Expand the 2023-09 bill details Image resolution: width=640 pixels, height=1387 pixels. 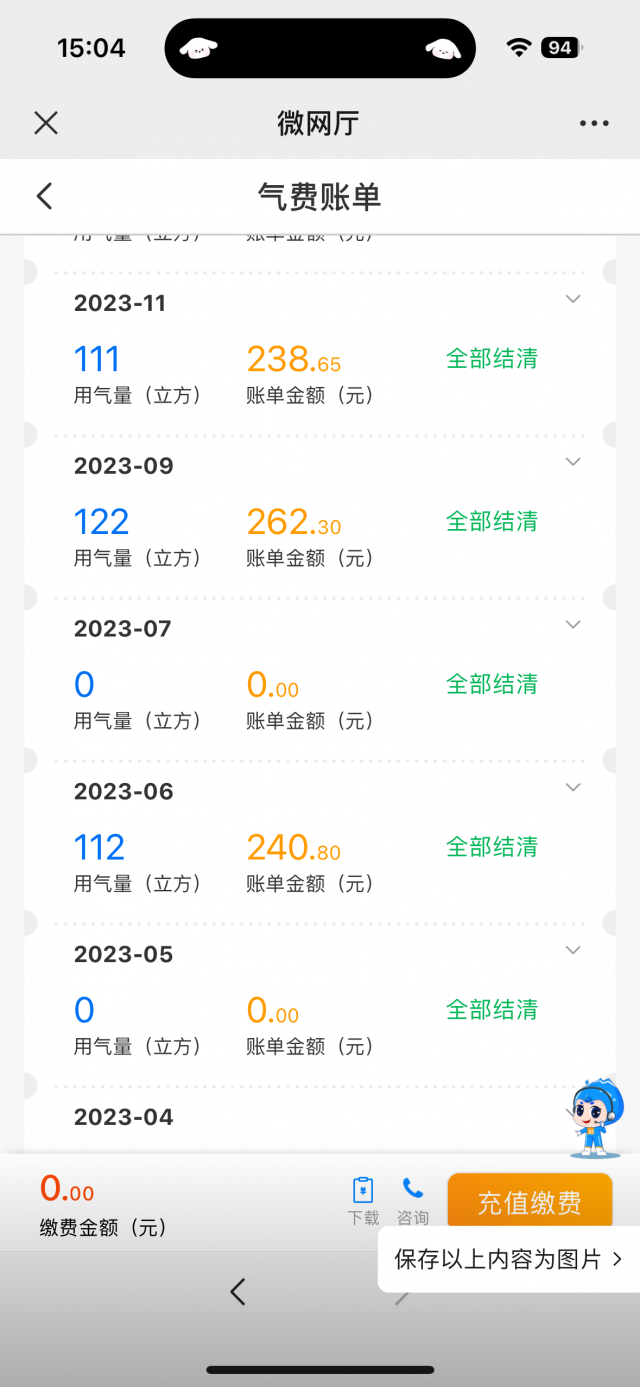click(573, 462)
